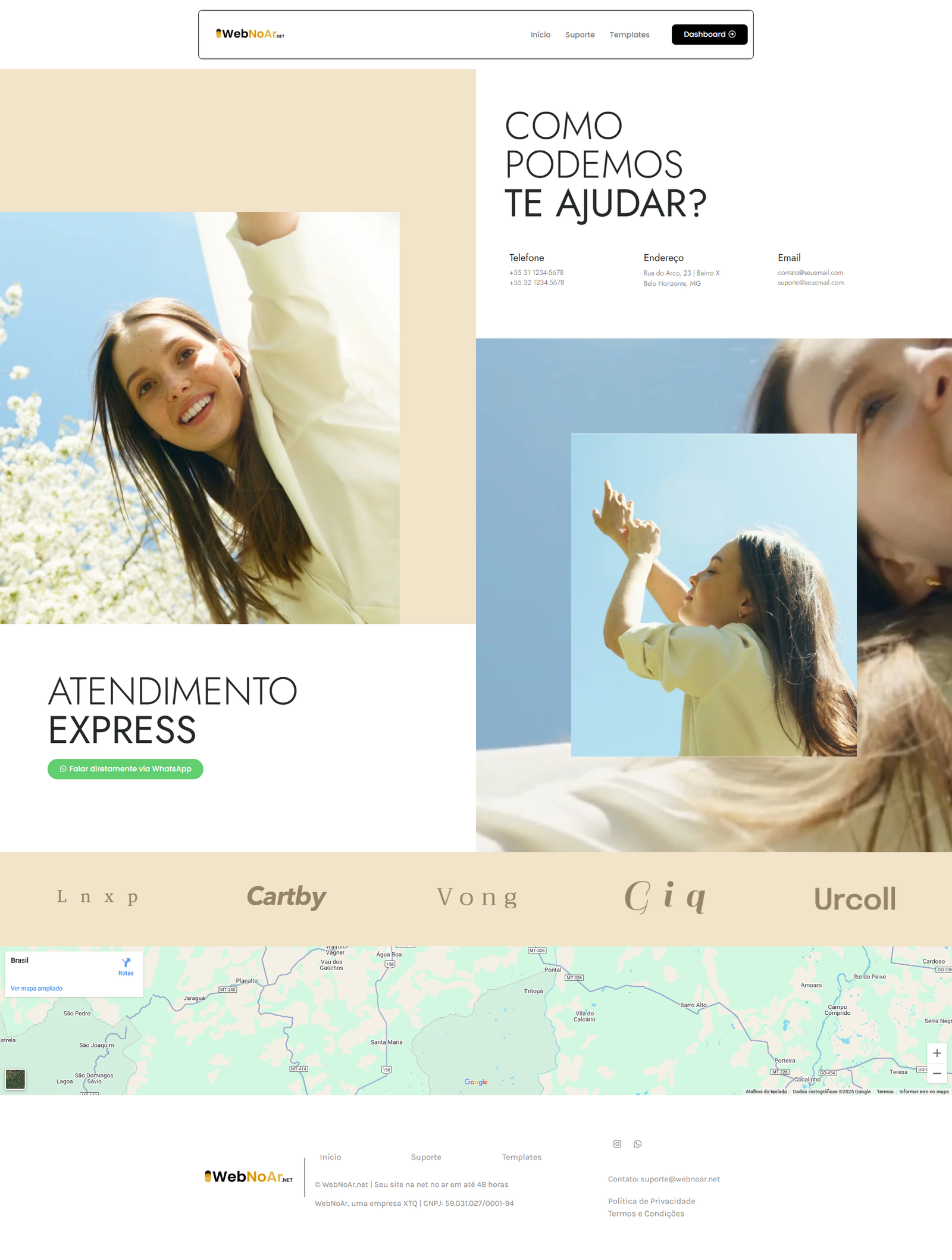Open Atalhos do teclado on map
This screenshot has height=1260, width=952.
[766, 1092]
